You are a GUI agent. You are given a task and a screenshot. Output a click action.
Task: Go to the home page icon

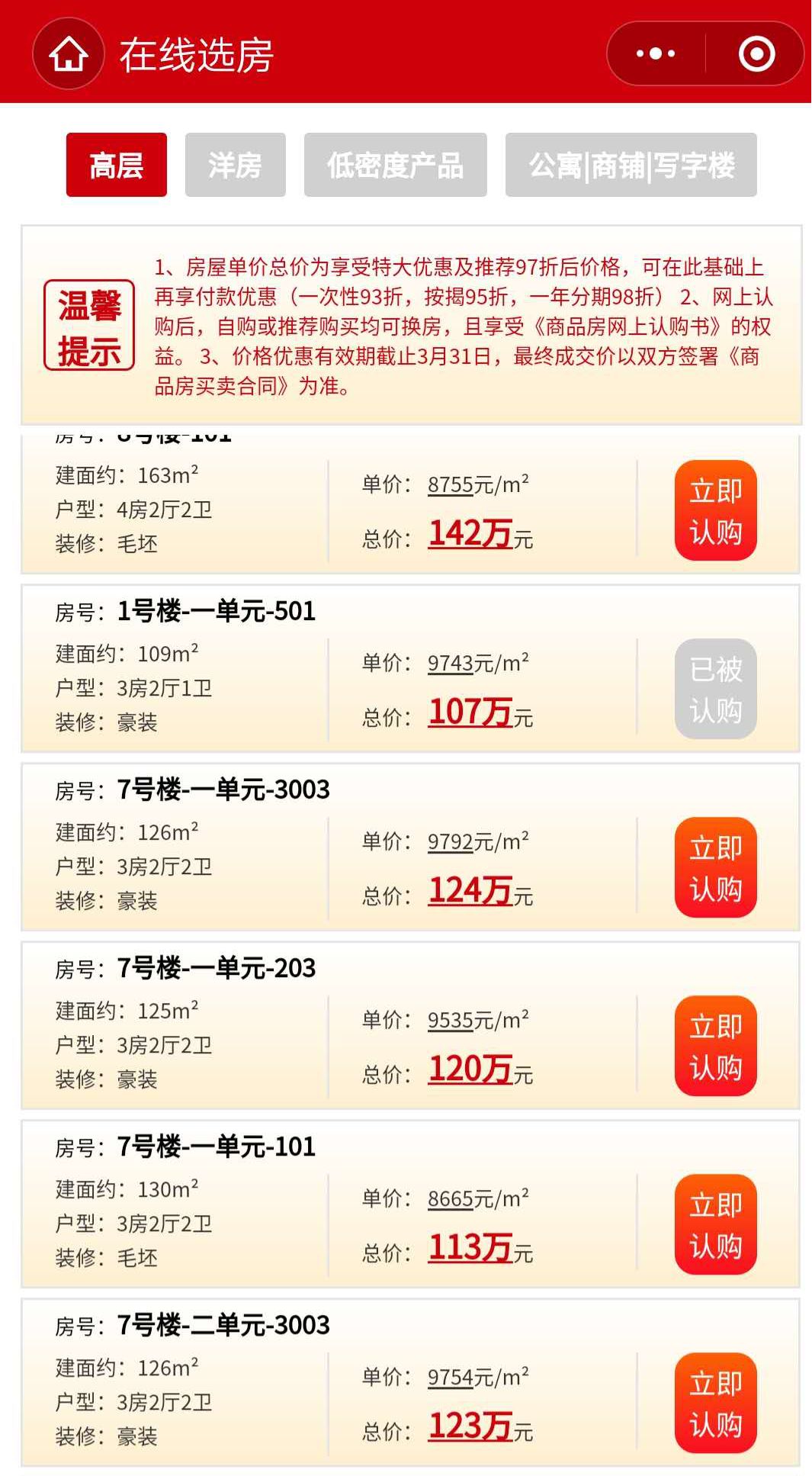[68, 53]
